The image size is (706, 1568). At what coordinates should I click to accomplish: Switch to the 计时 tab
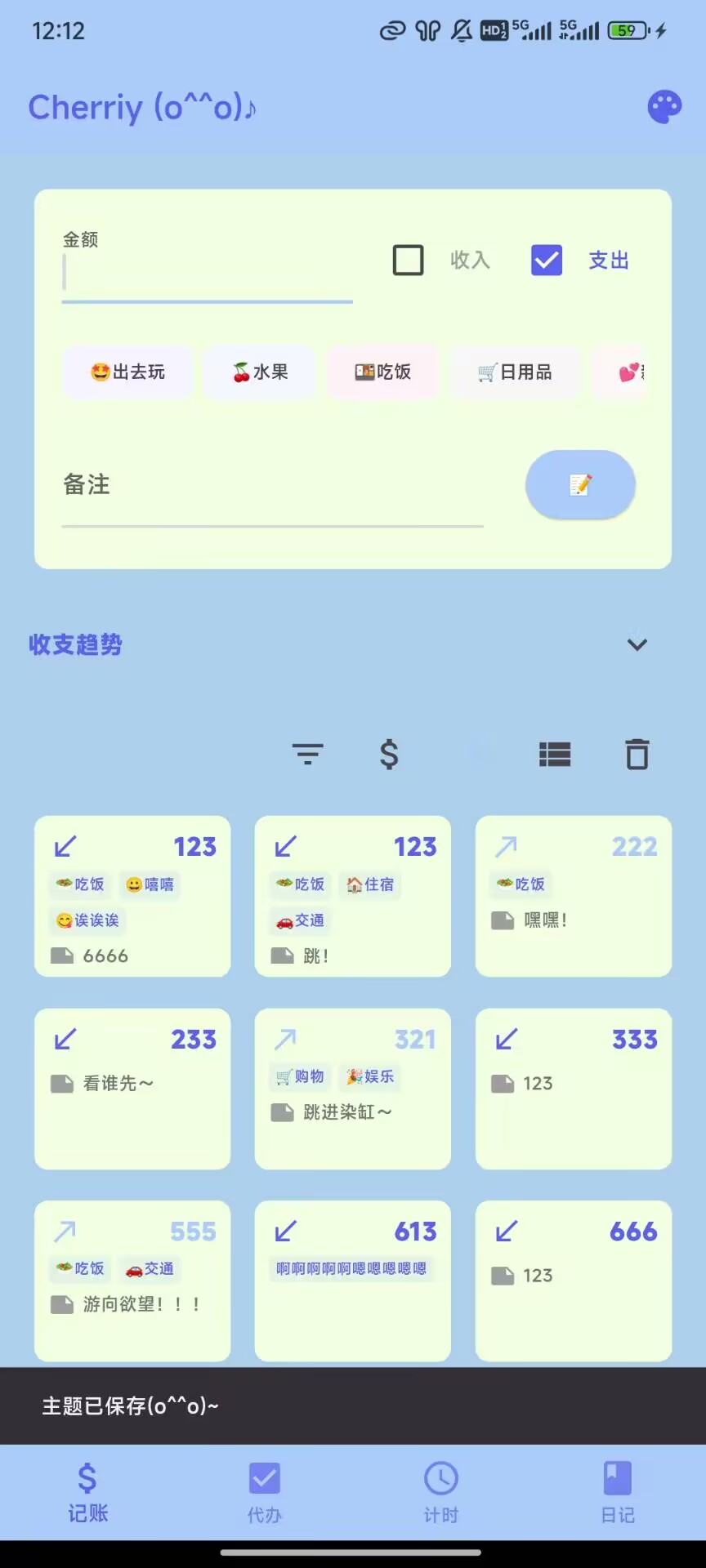(x=441, y=1494)
